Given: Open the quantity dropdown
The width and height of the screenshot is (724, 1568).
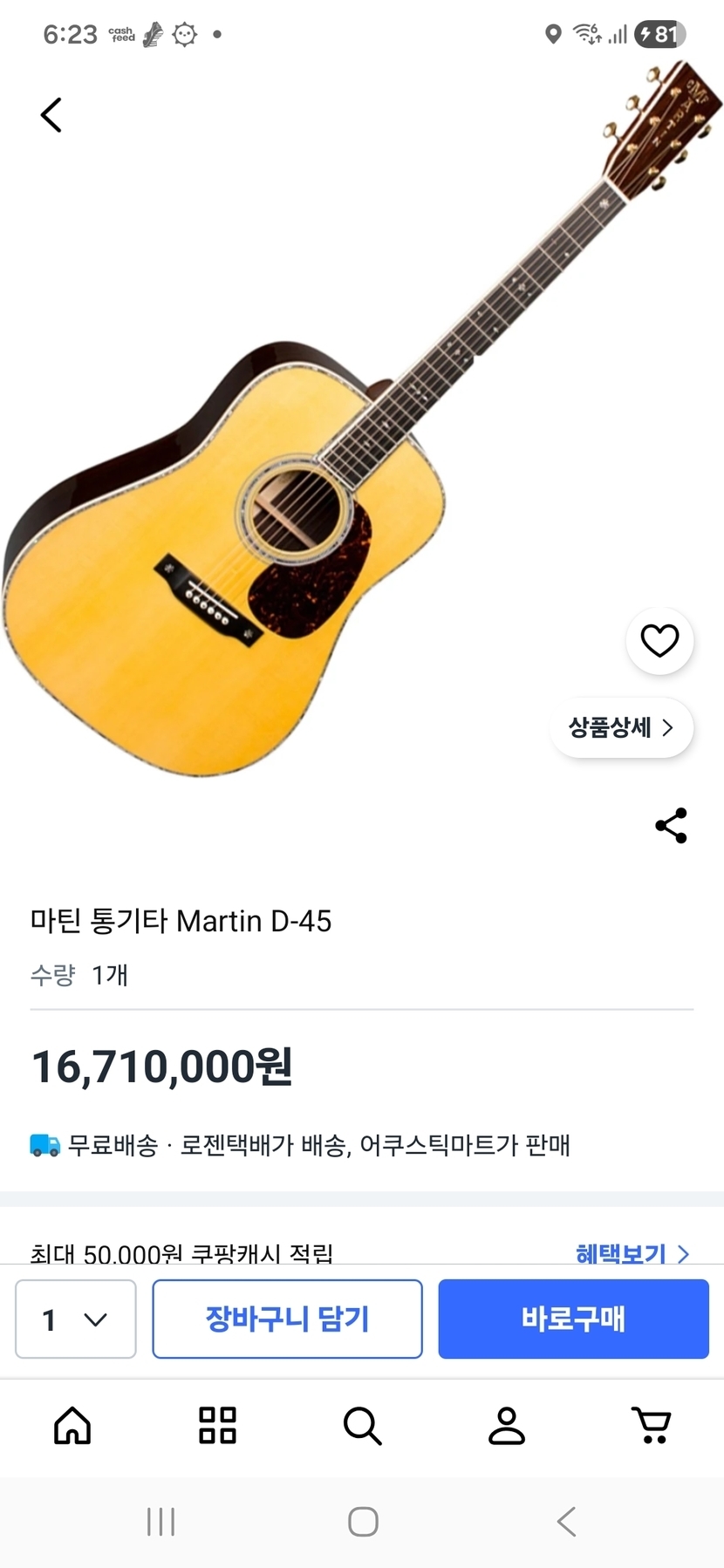Looking at the screenshot, I should 76,1319.
